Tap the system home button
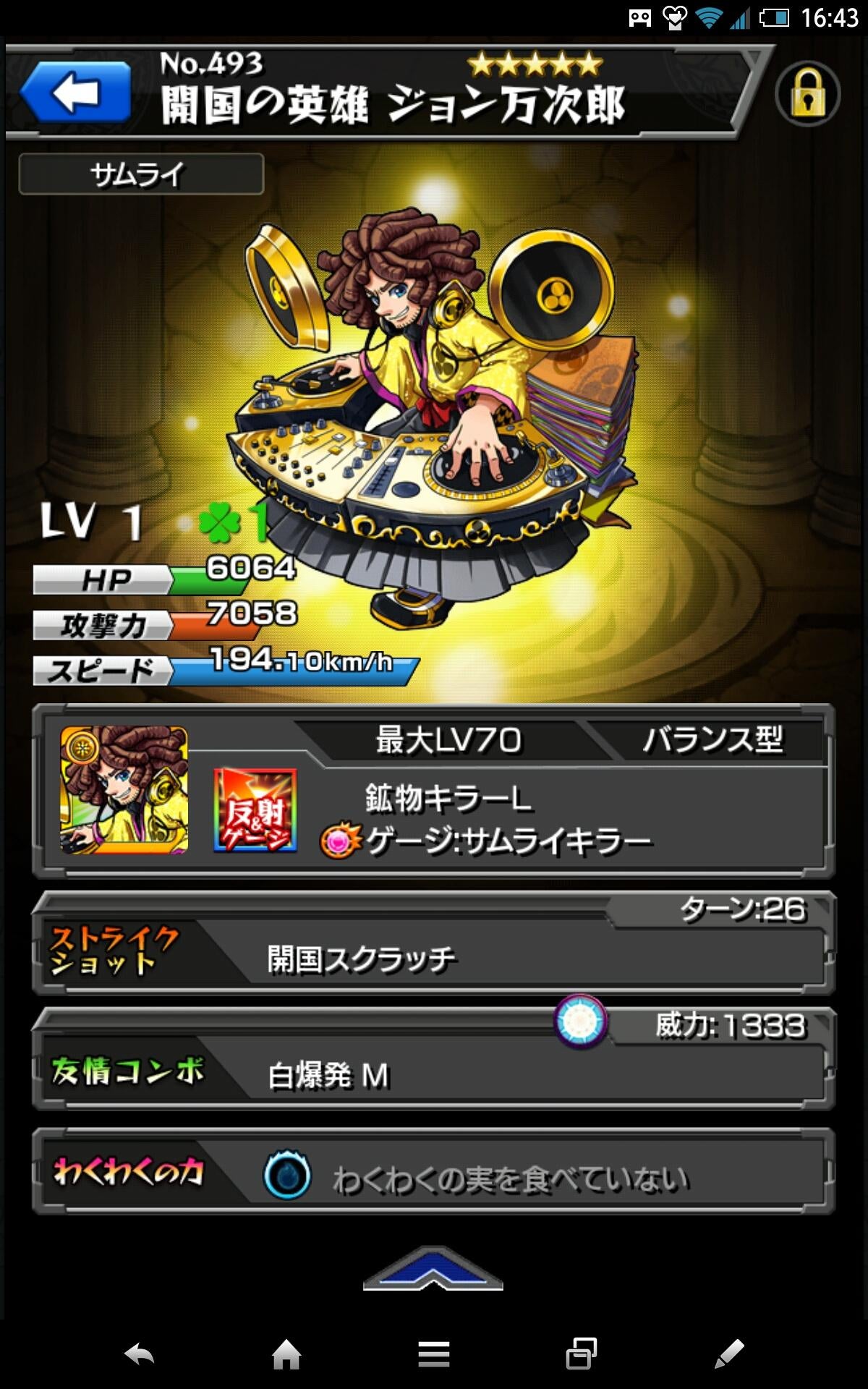Viewport: 868px width, 1389px height. [286, 1354]
